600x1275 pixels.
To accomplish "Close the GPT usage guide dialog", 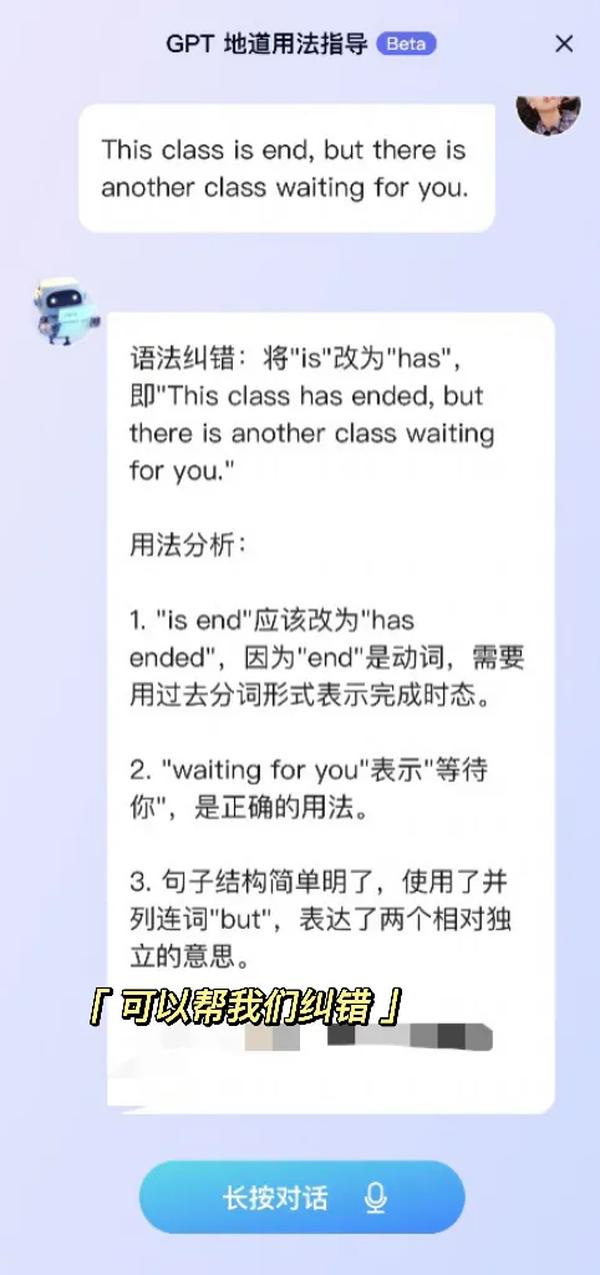I will [564, 44].
